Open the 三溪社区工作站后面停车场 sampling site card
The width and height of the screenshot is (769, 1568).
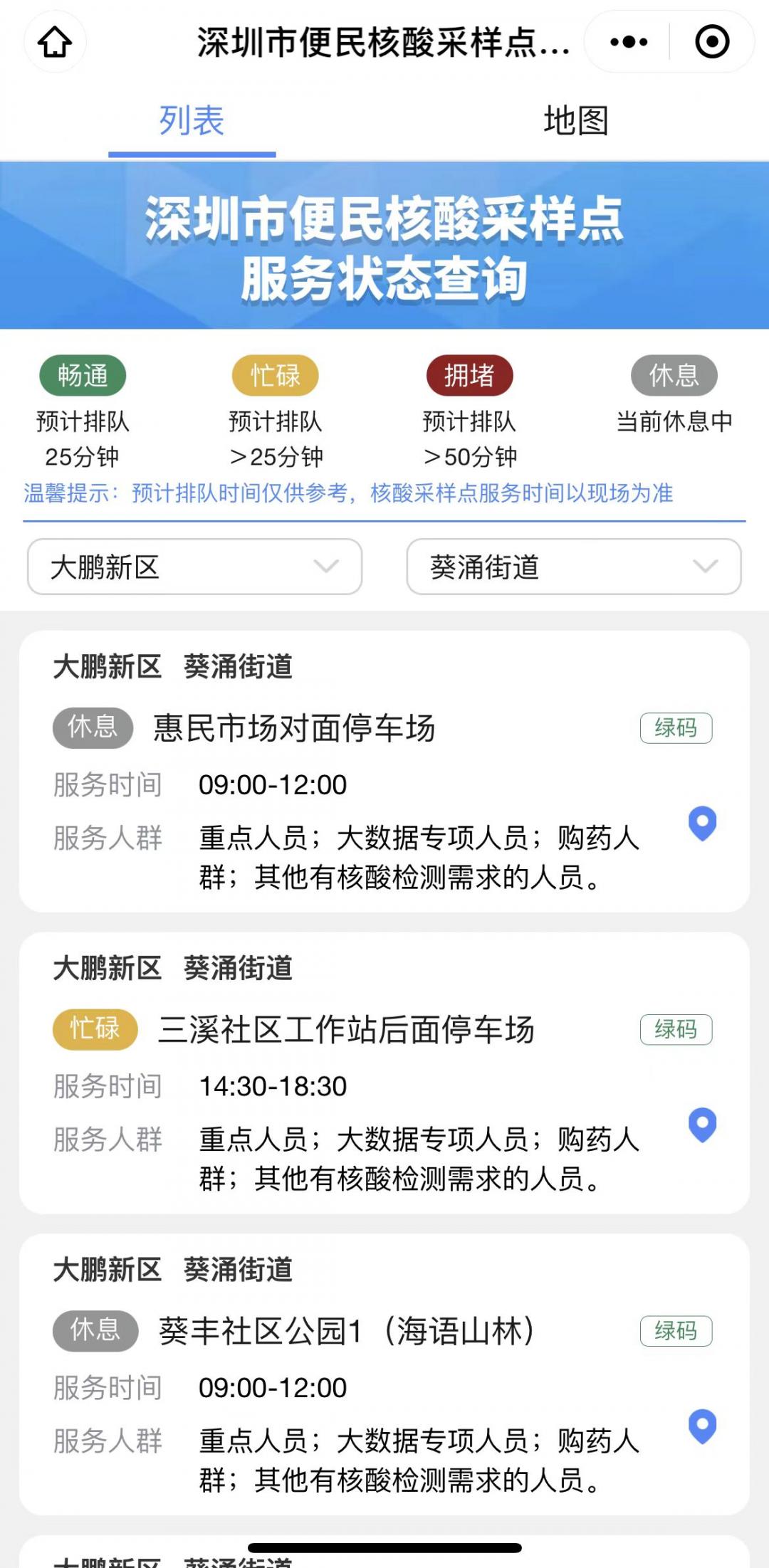[345, 1030]
